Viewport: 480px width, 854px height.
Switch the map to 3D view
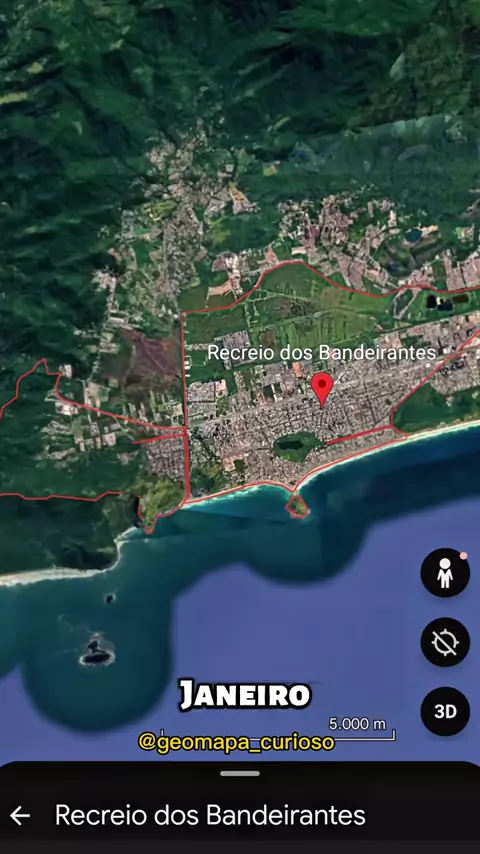pyautogui.click(x=445, y=711)
